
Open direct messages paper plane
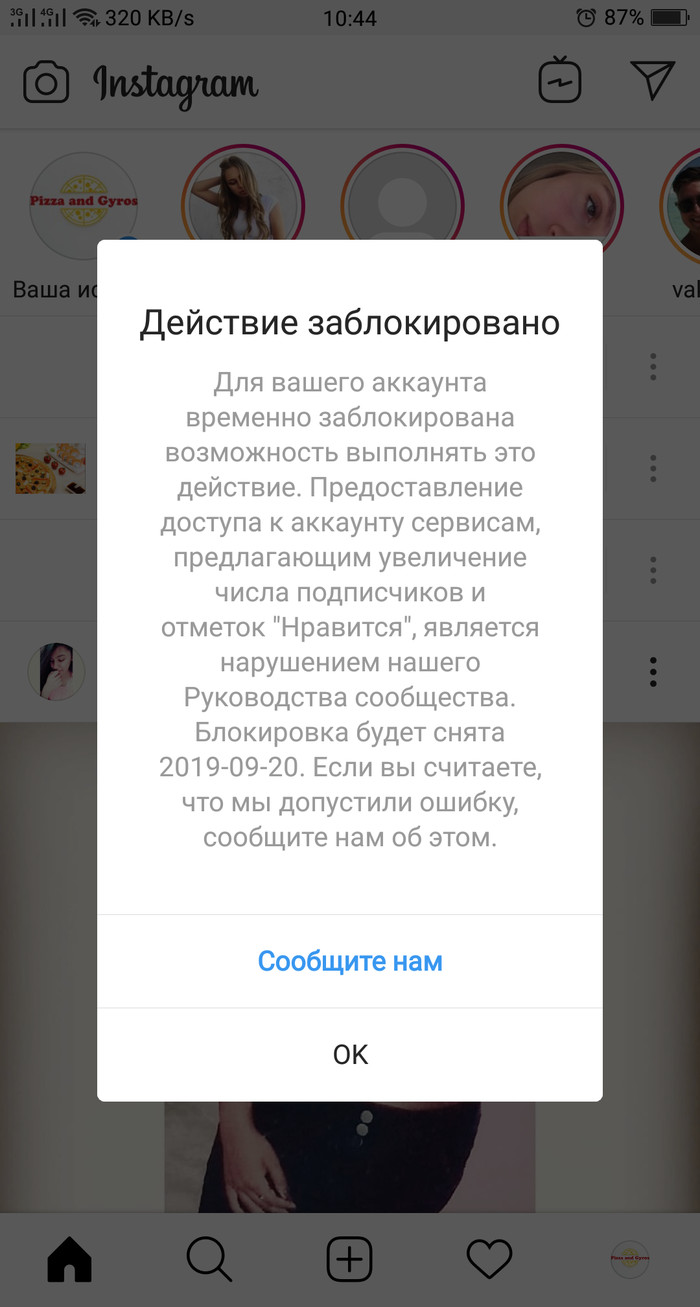tap(652, 80)
